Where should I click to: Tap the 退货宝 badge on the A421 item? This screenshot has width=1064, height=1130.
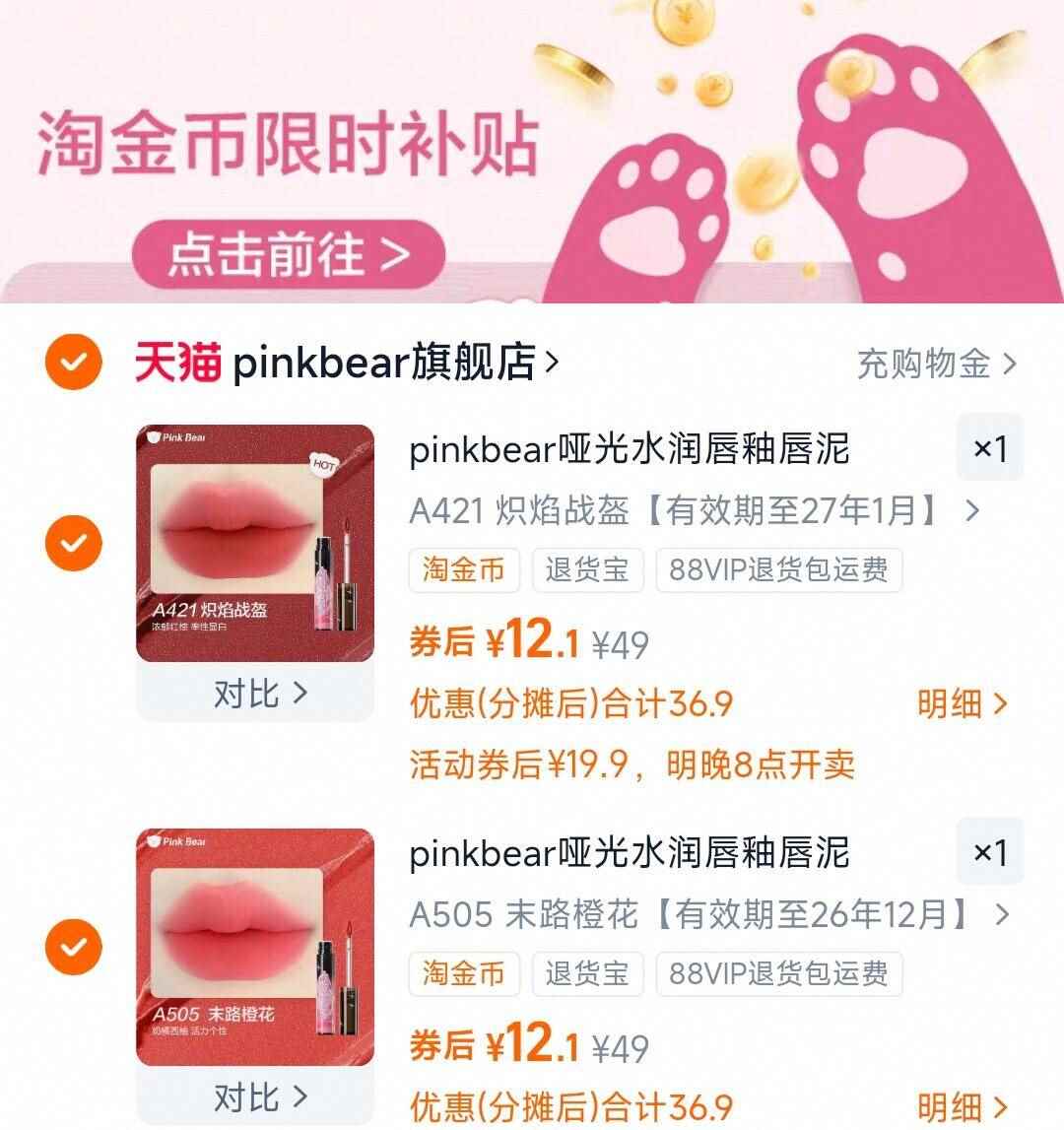[586, 569]
